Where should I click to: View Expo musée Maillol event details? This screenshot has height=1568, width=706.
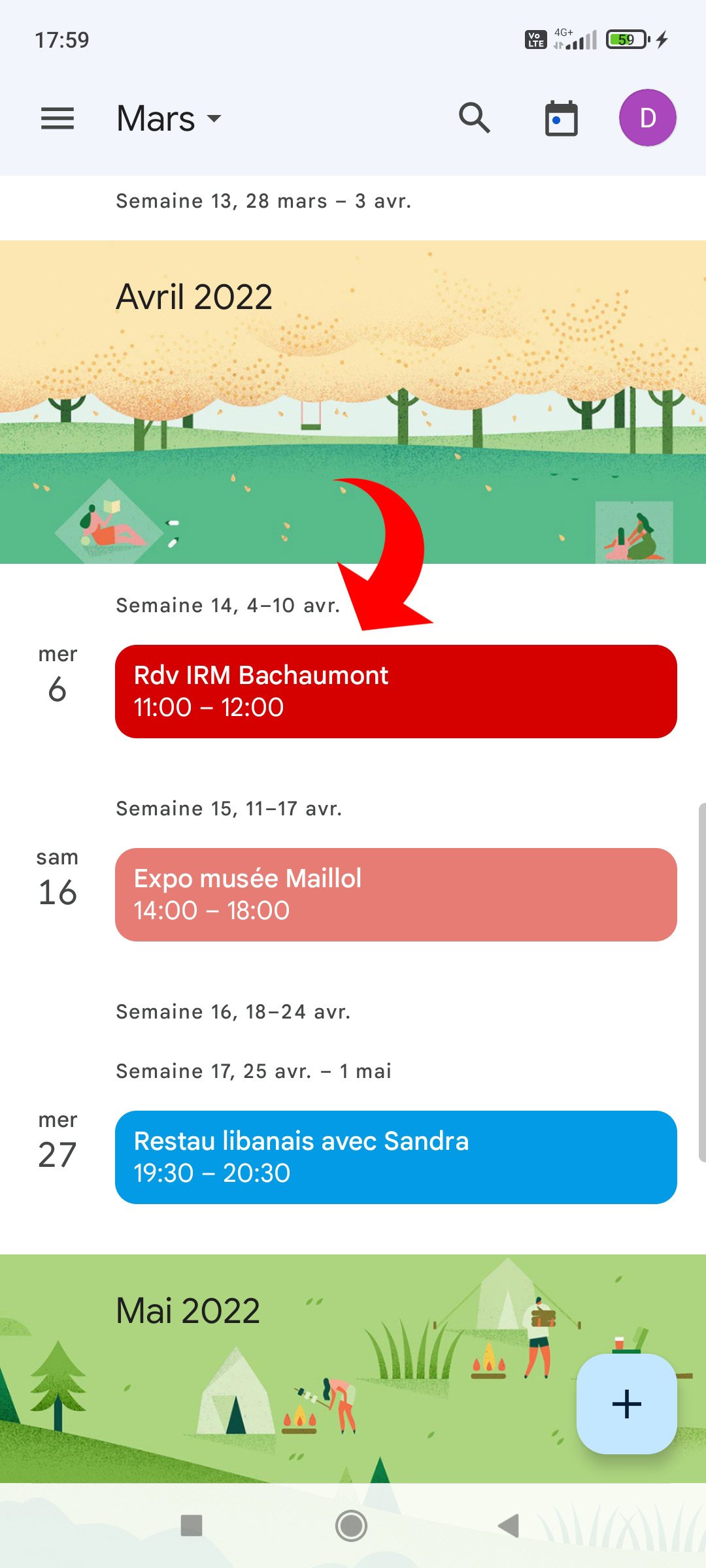395,894
